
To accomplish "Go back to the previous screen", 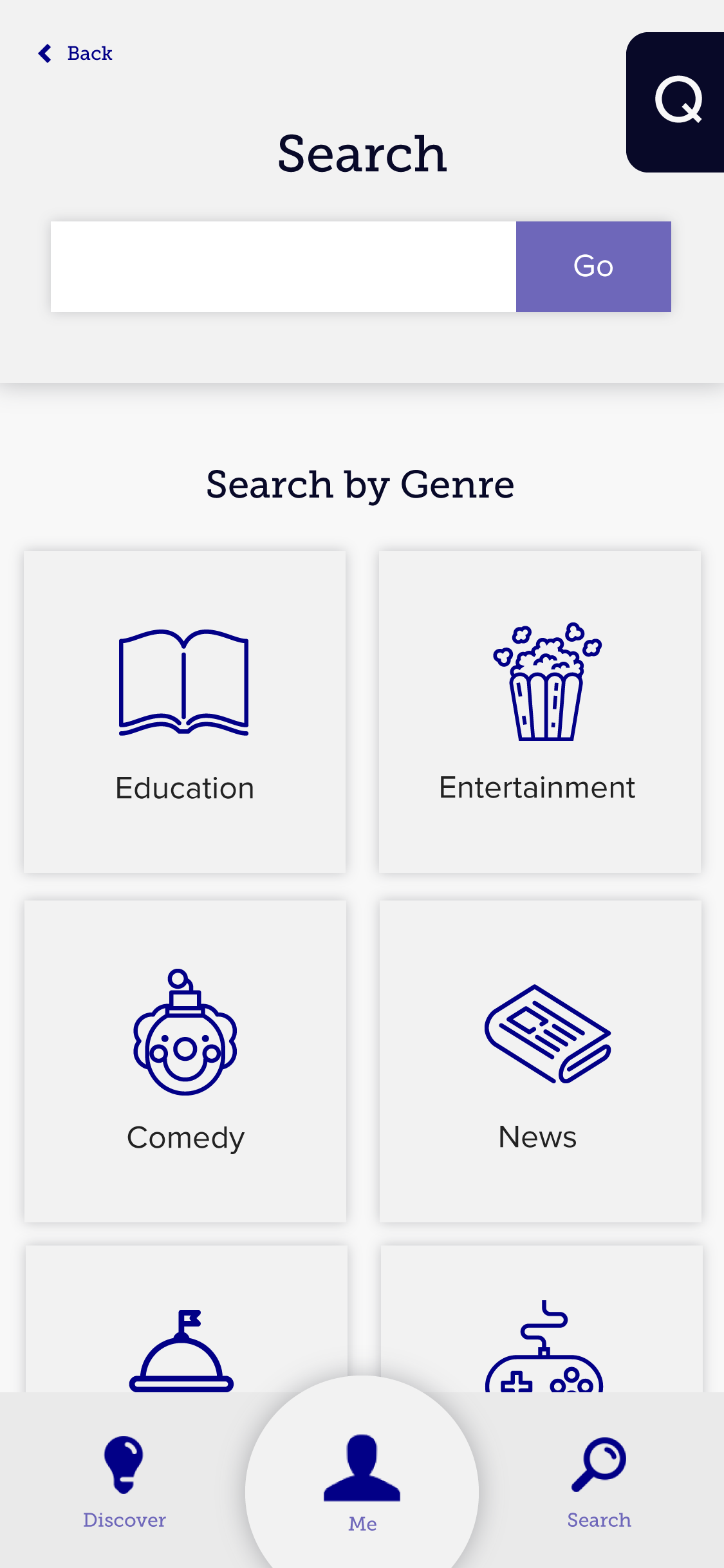I will click(76, 53).
